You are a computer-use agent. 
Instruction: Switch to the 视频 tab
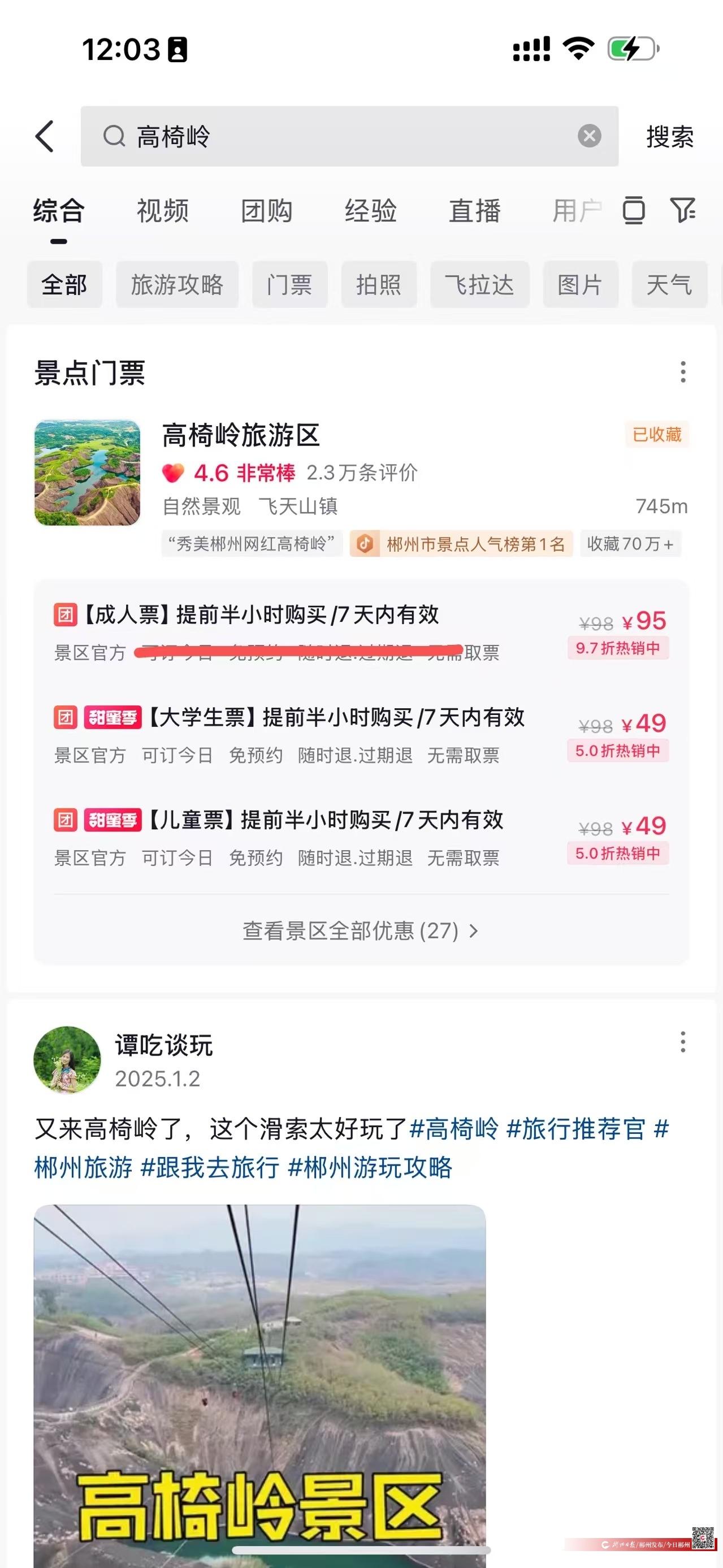tap(162, 211)
